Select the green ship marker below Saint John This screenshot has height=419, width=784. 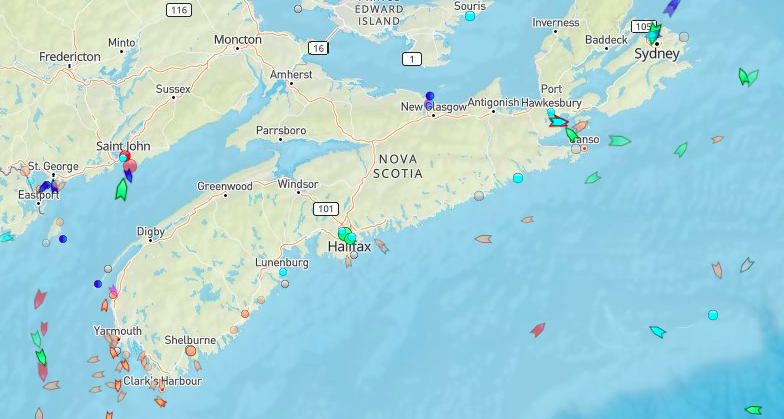click(122, 189)
